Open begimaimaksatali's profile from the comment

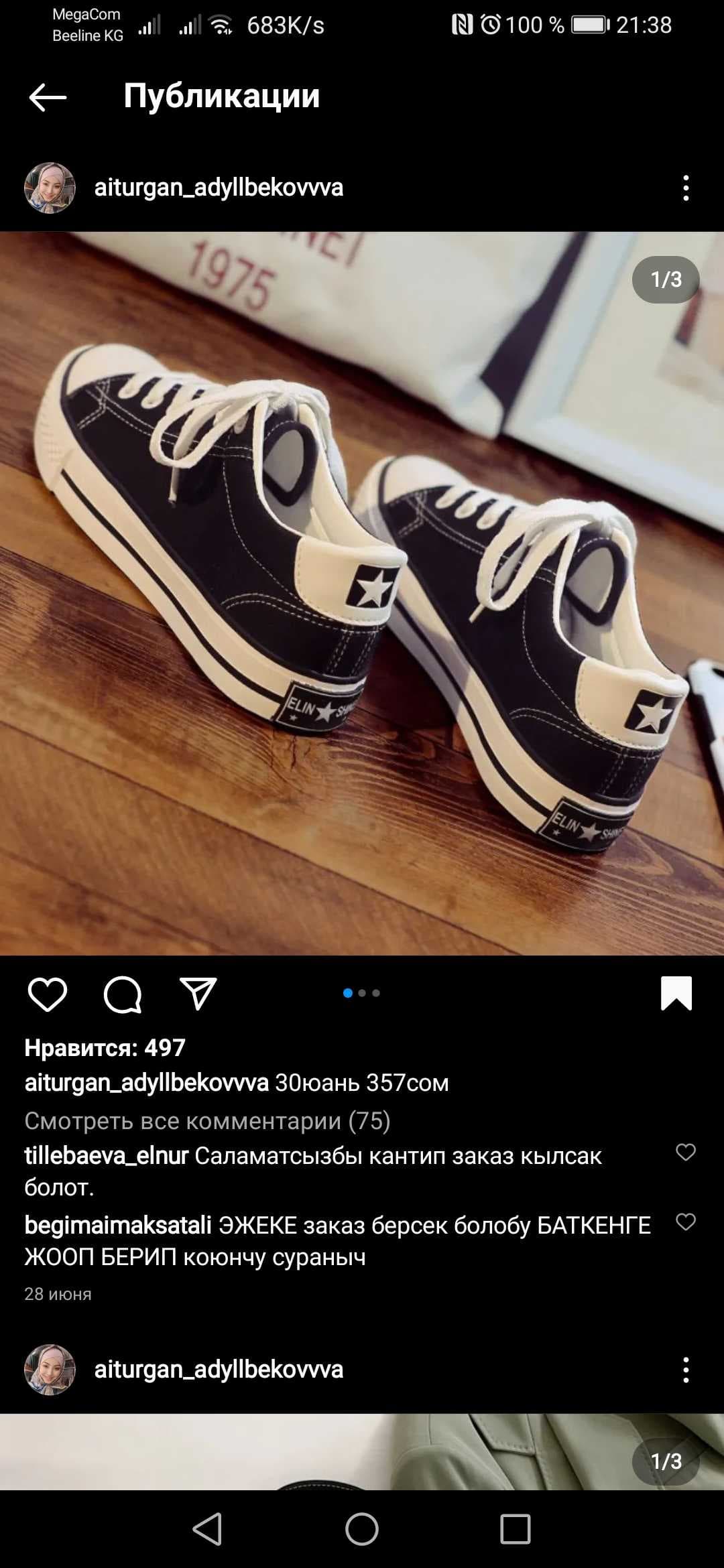point(118,1226)
